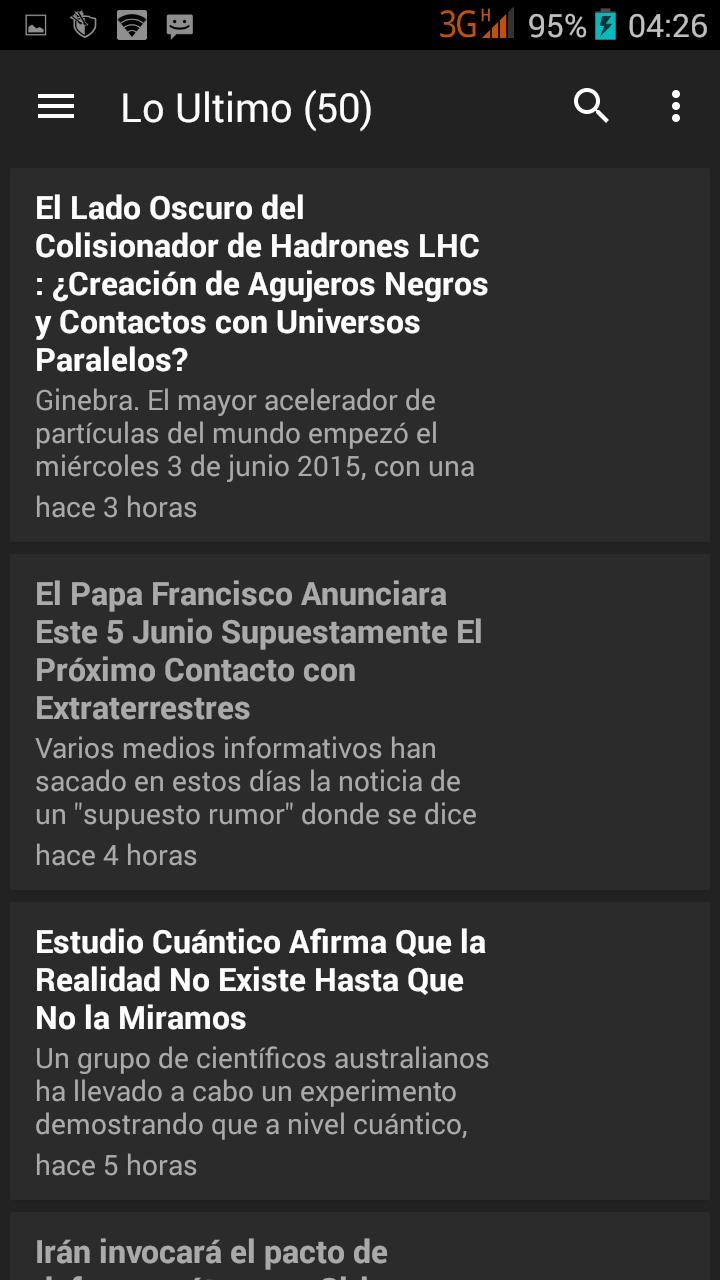Expand the sidebar via hamburger icon

55,106
